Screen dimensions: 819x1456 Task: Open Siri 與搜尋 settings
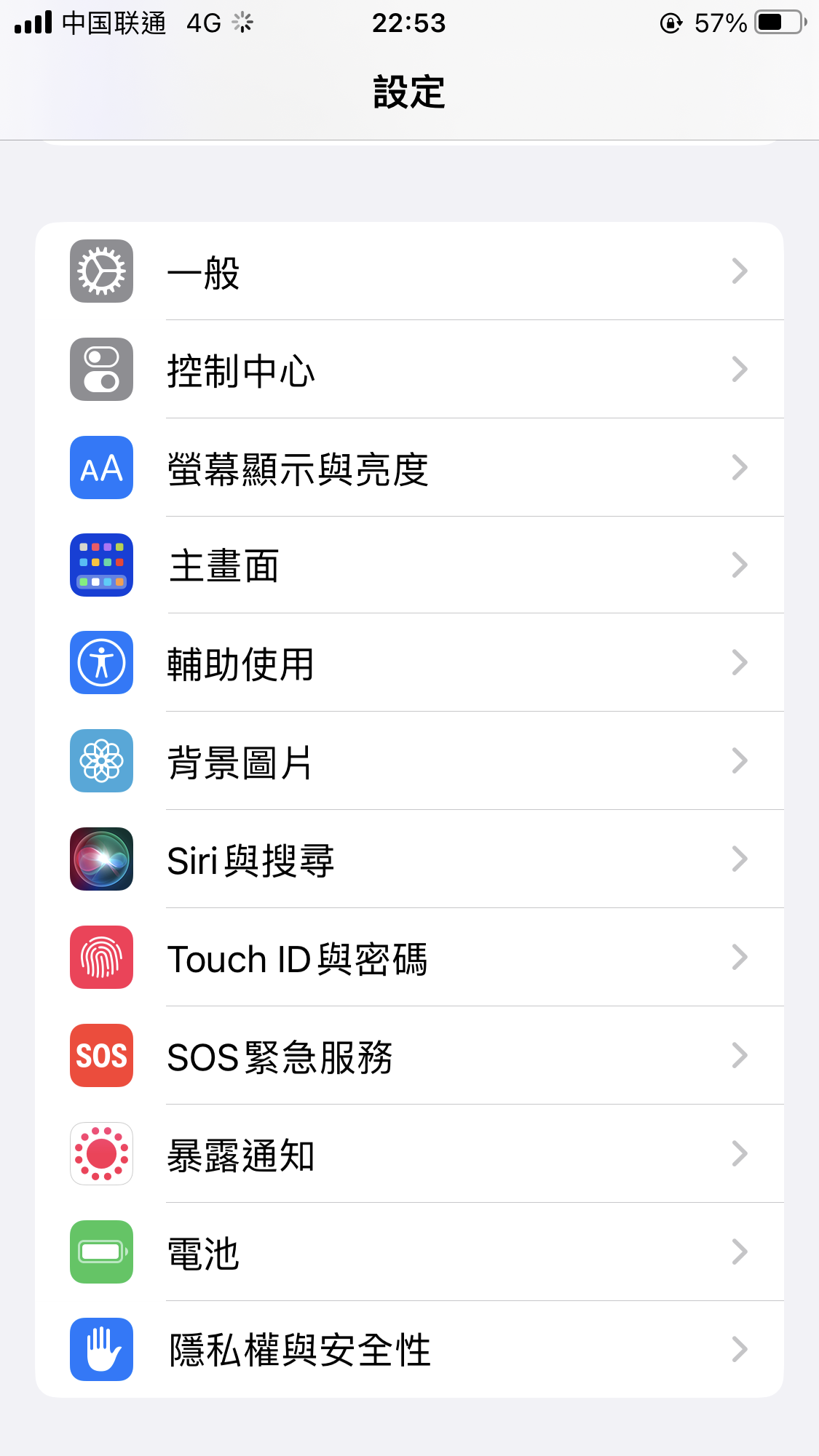pos(408,859)
